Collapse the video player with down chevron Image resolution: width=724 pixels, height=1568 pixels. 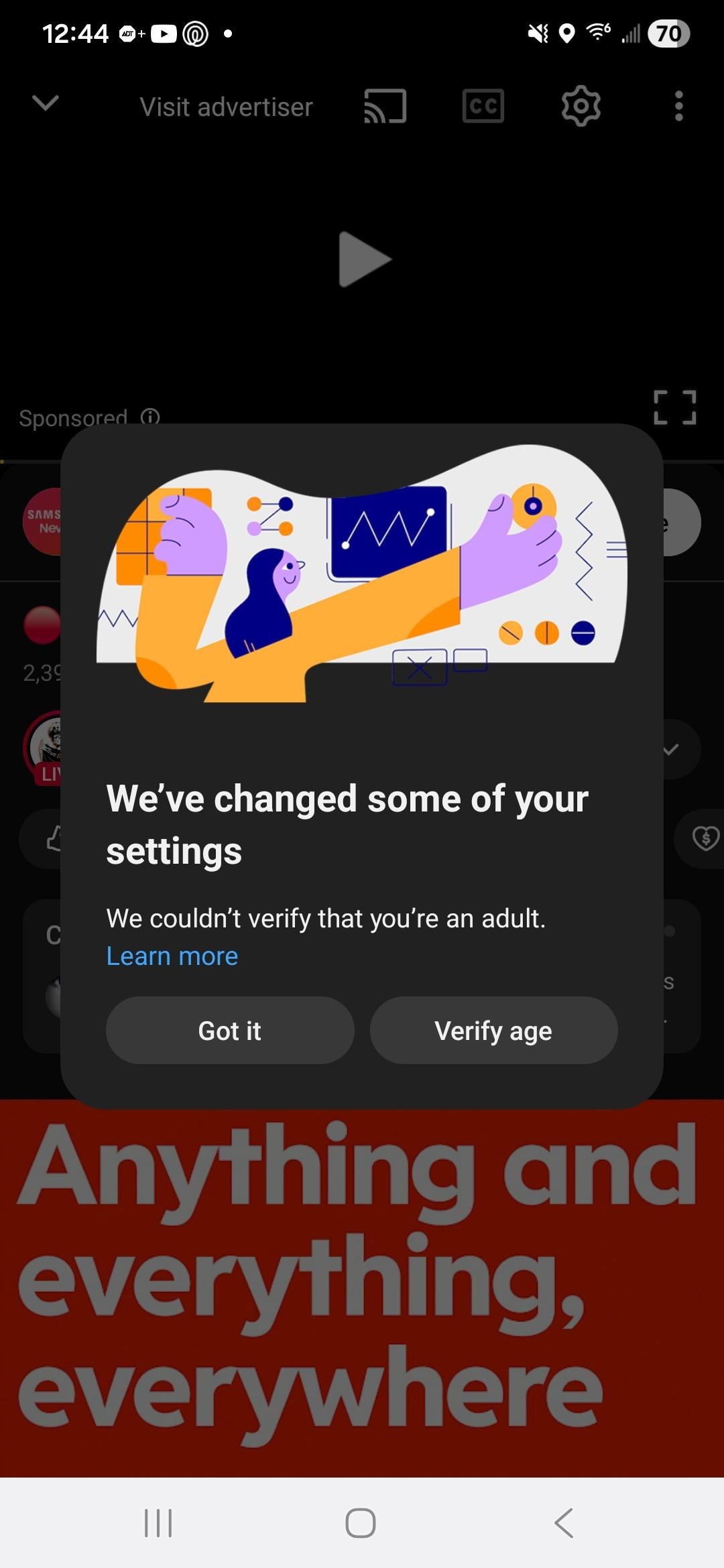[x=44, y=104]
